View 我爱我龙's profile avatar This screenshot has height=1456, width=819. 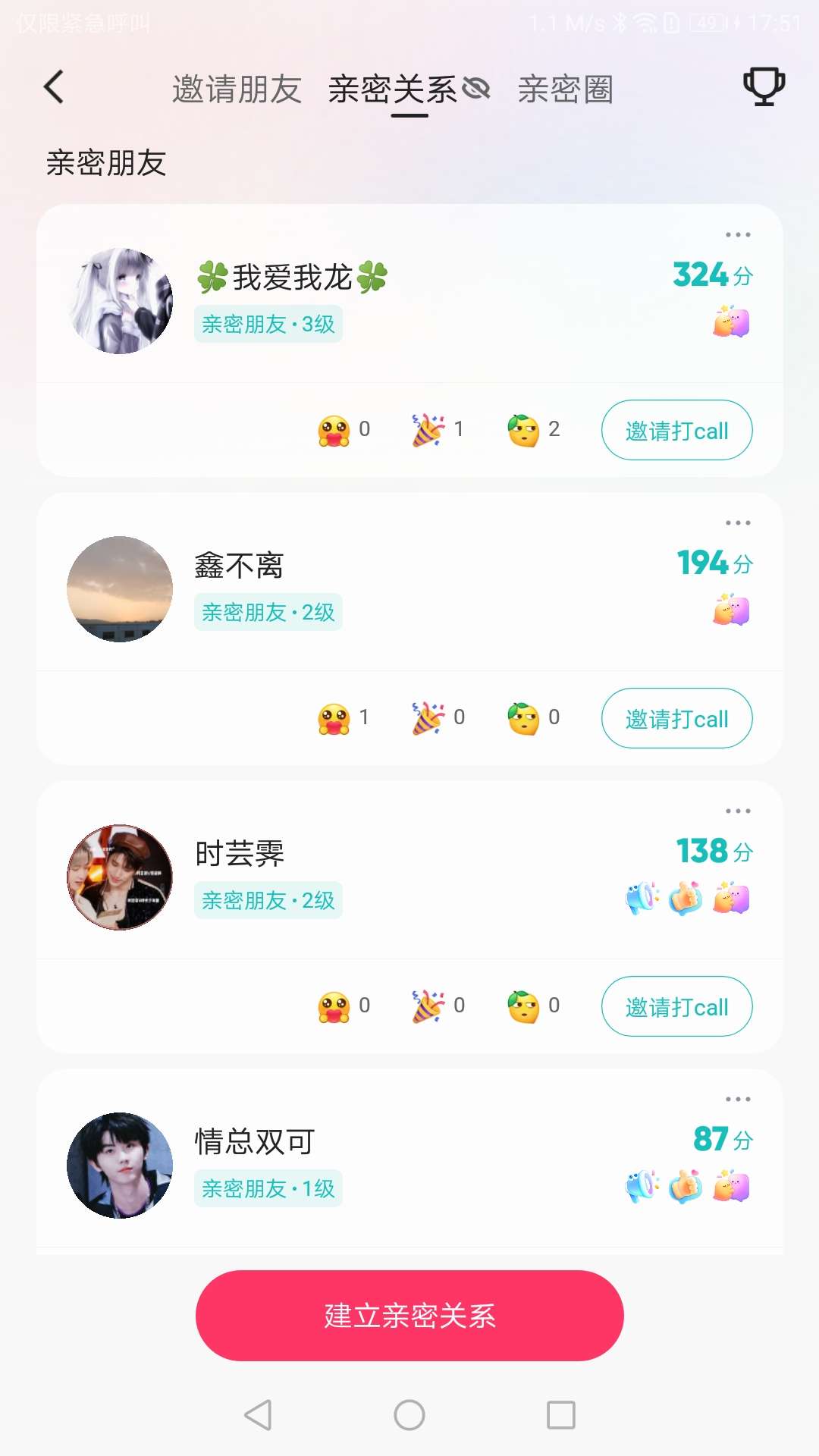pos(120,301)
